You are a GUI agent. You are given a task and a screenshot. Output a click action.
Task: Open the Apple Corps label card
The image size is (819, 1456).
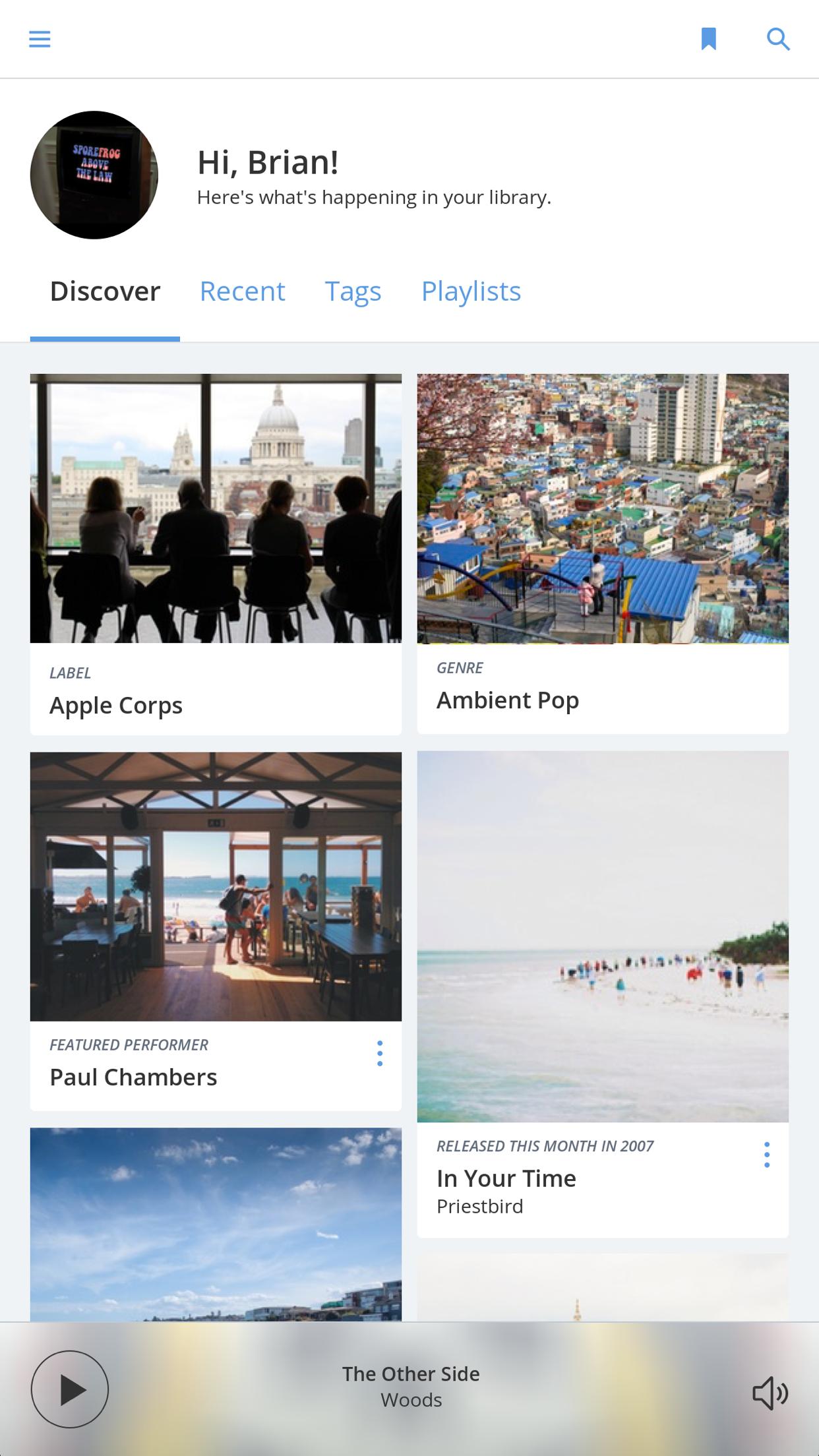click(x=216, y=554)
